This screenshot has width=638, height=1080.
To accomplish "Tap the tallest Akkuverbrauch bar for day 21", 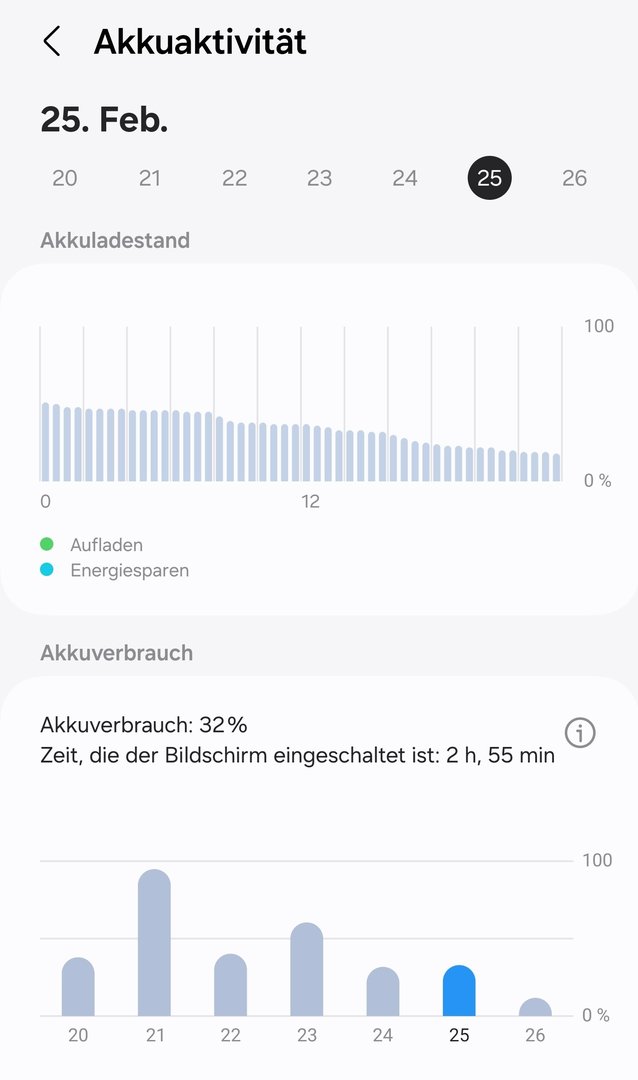I will pos(154,943).
